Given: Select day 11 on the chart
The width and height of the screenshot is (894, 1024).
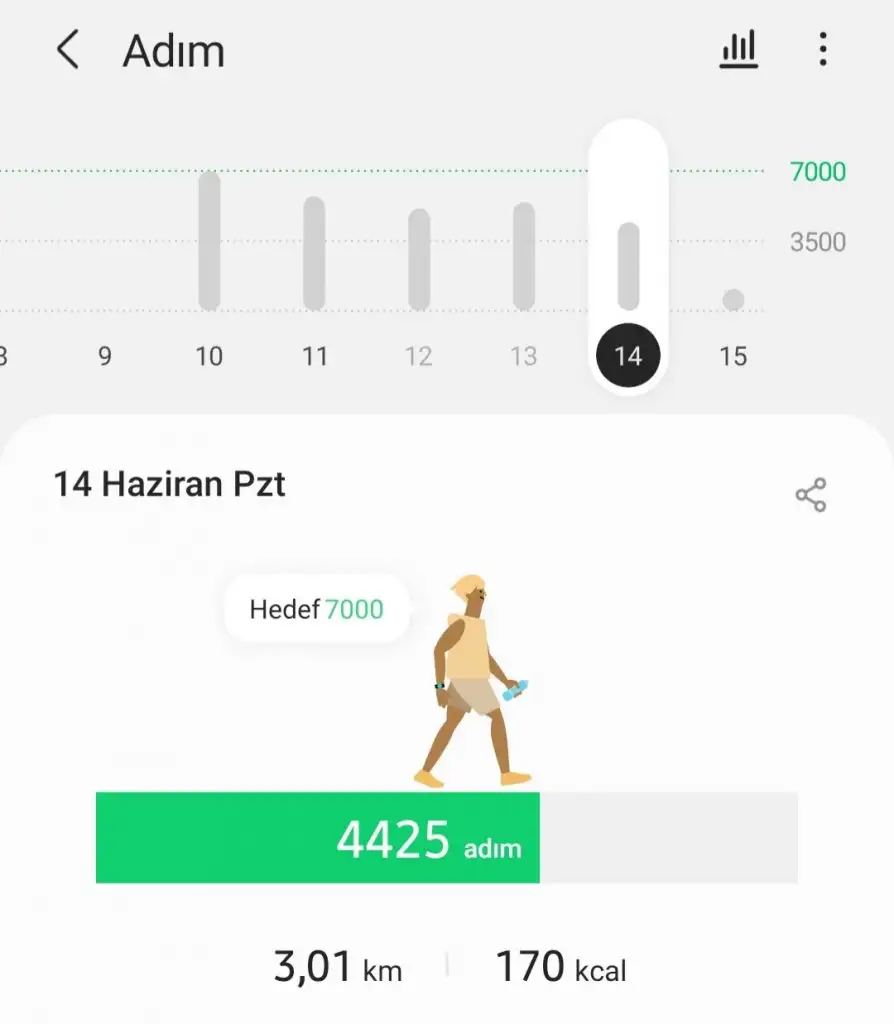Looking at the screenshot, I should pyautogui.click(x=314, y=356).
